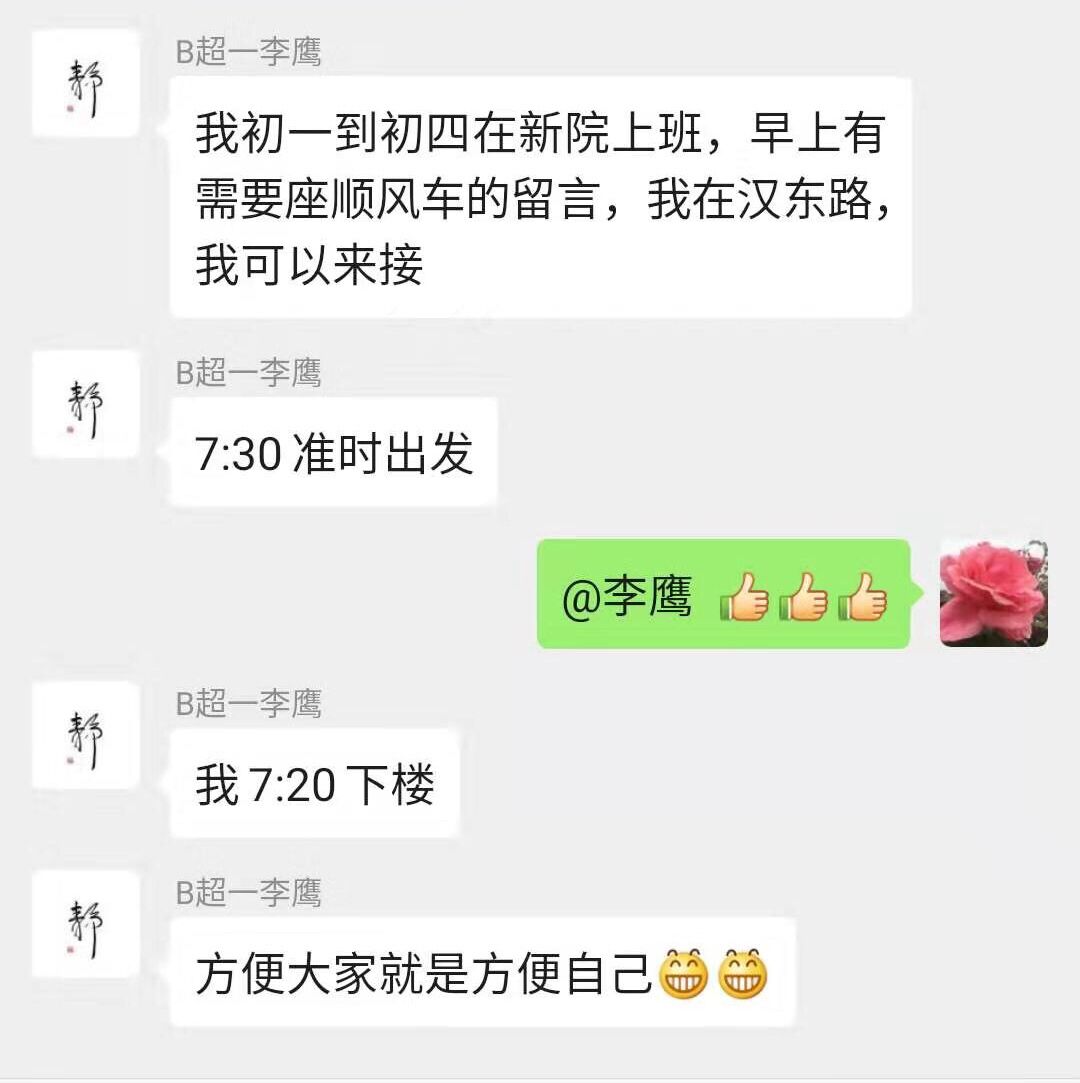Tap the avatar next to "7:30 准时出发"
Viewport: 1080px width, 1083px height.
pos(85,404)
